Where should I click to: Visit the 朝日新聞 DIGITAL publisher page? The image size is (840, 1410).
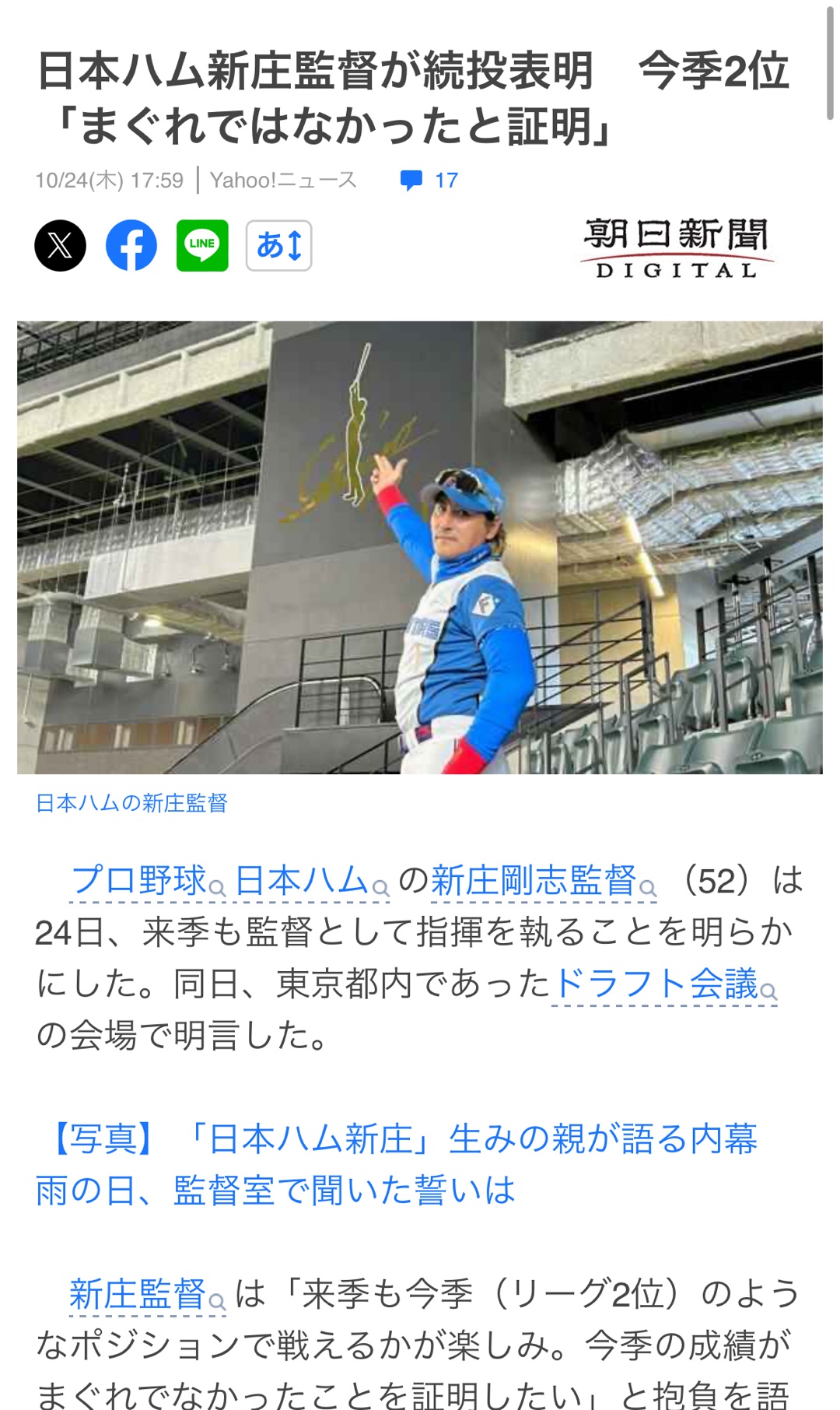676,247
